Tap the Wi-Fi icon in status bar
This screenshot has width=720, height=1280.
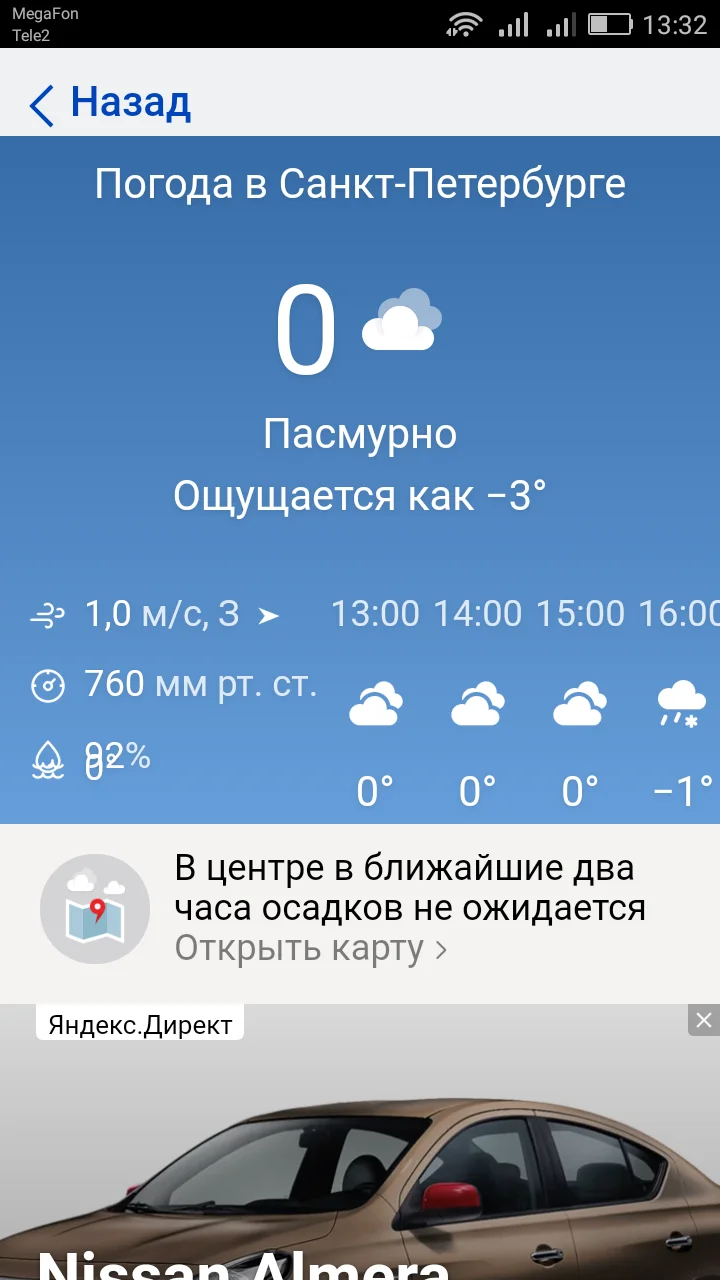pyautogui.click(x=466, y=23)
